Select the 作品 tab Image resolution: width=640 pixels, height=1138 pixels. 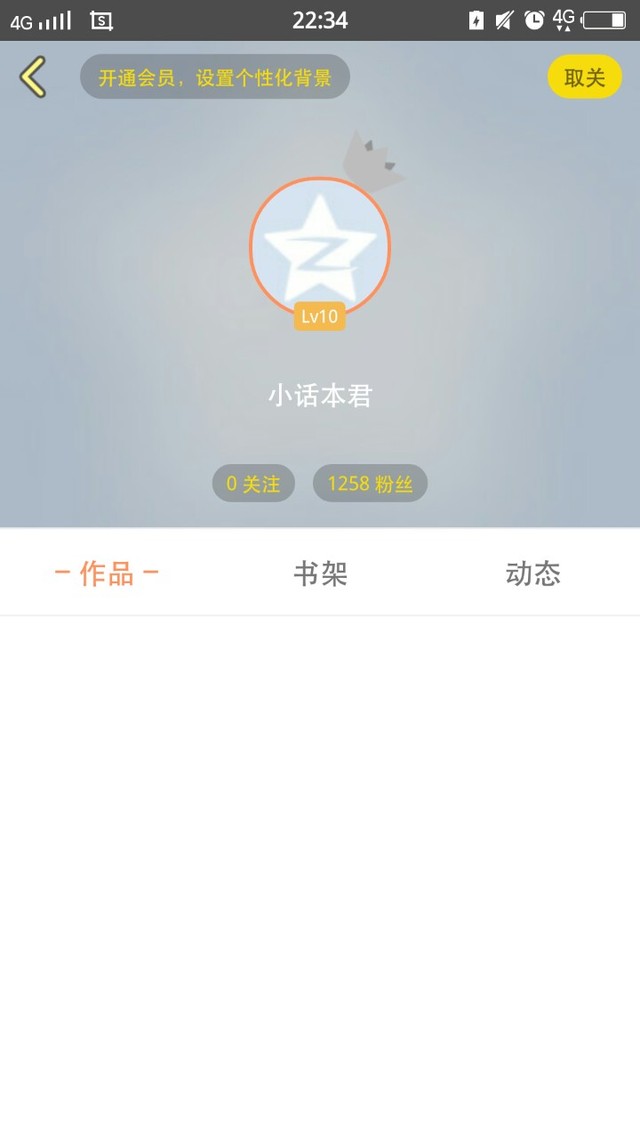click(x=107, y=573)
